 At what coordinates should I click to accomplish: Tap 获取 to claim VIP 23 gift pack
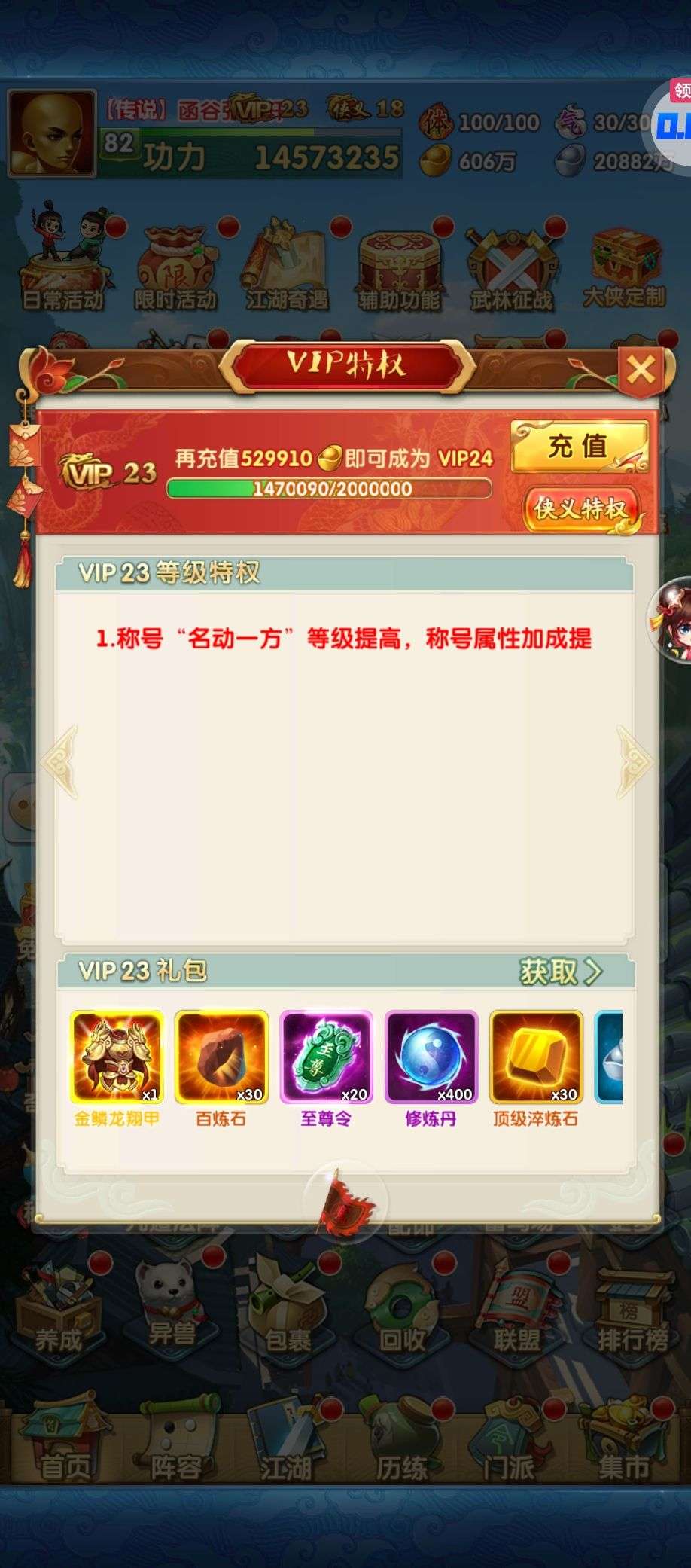coord(561,972)
